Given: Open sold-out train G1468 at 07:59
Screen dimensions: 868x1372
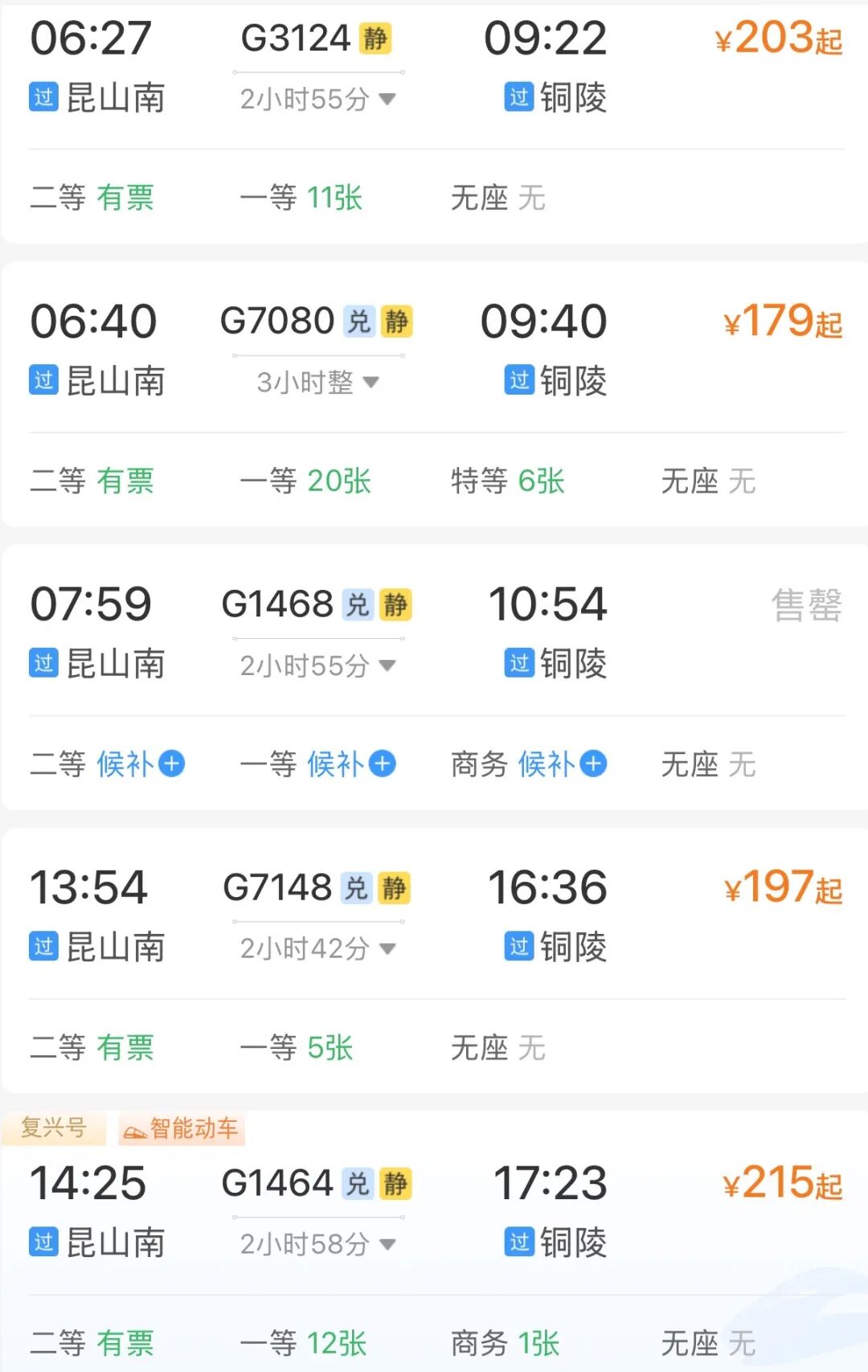Looking at the screenshot, I should 277,604.
